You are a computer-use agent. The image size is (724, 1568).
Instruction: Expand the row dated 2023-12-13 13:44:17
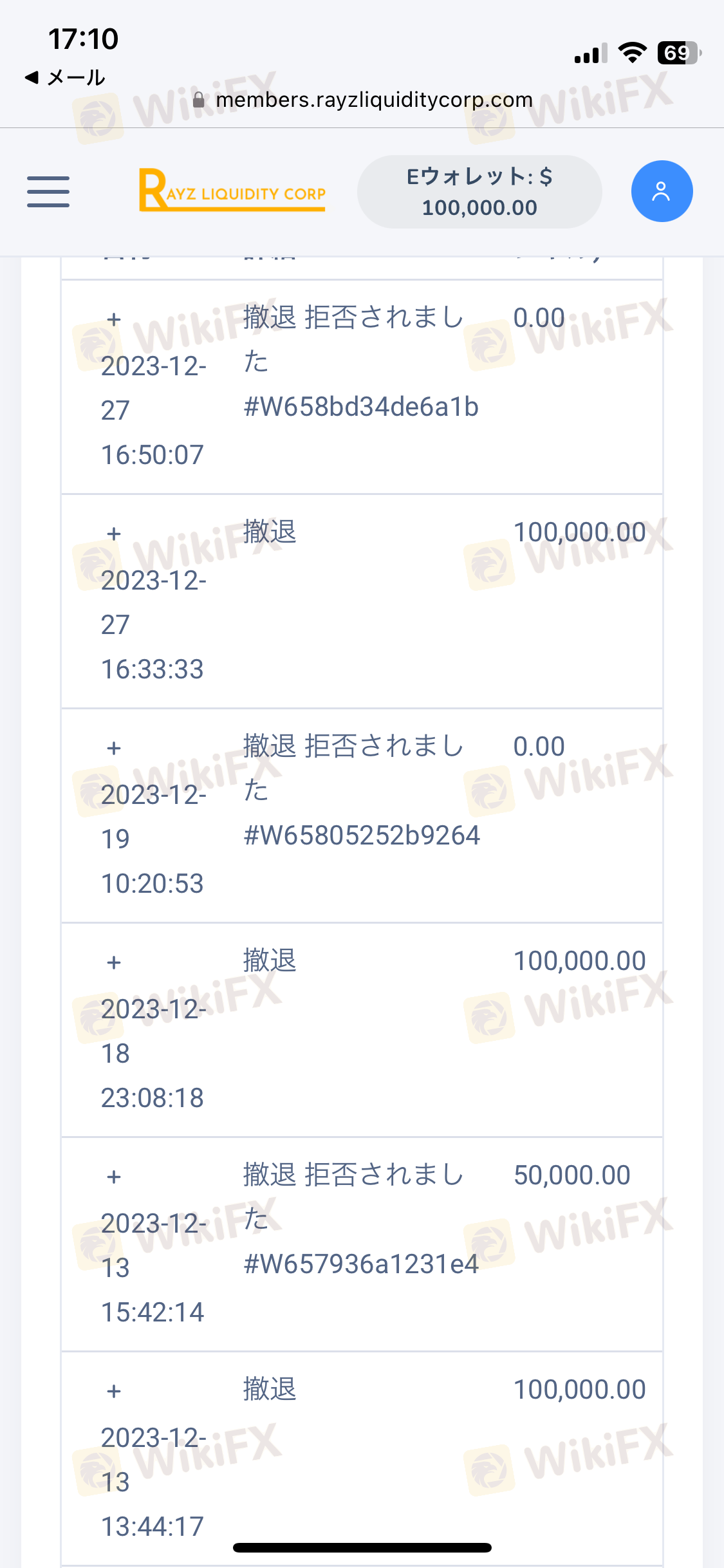pos(114,1391)
